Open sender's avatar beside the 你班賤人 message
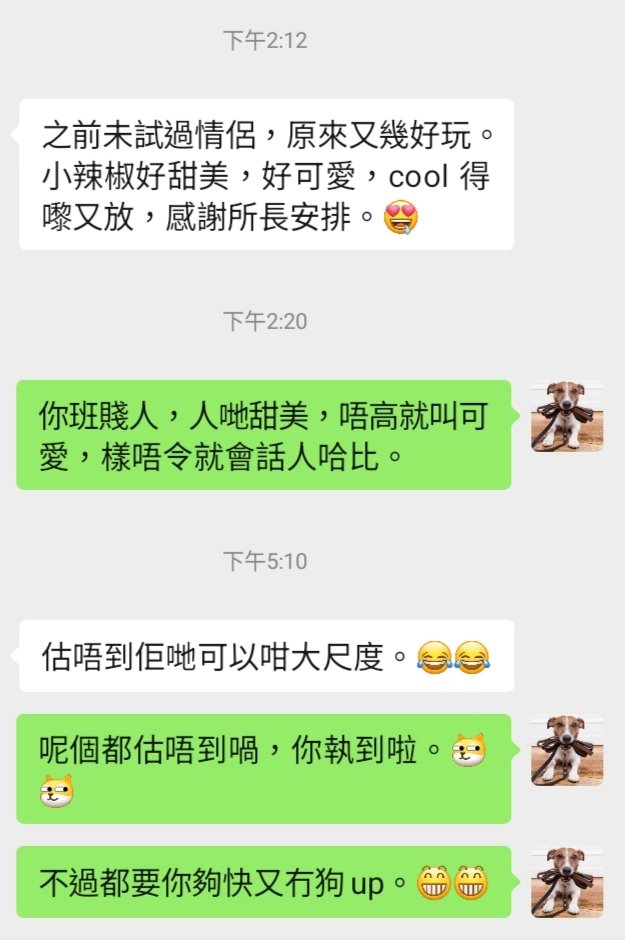625x940 pixels. point(566,416)
